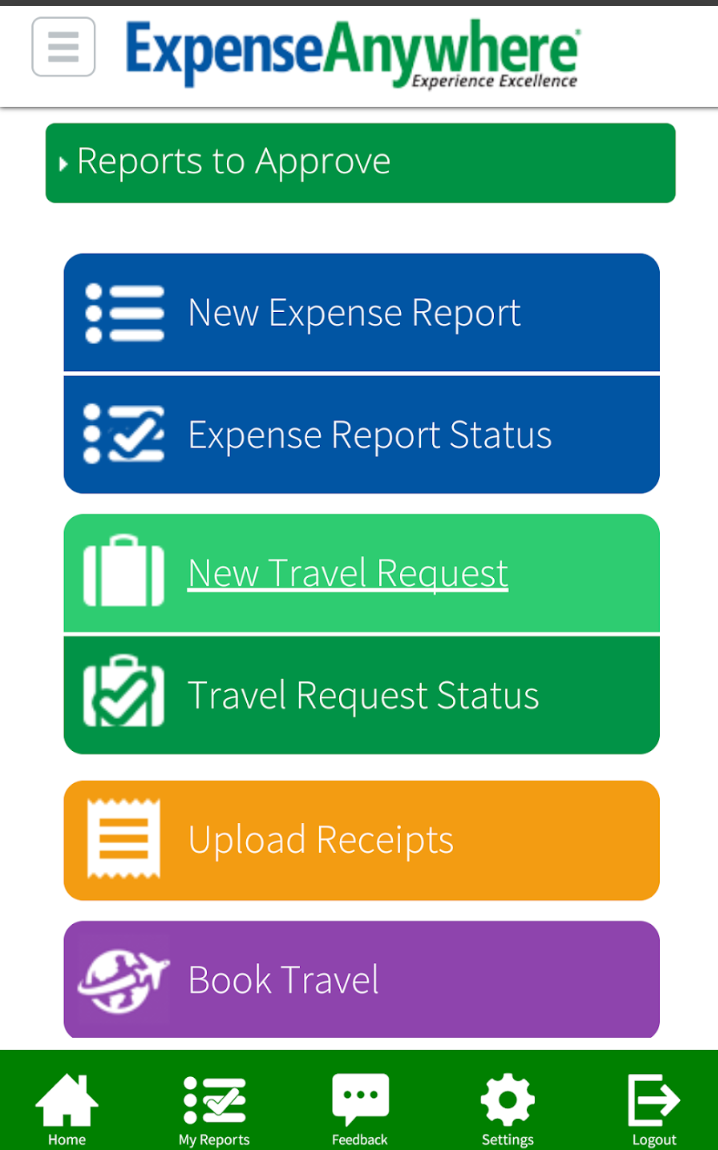The height and width of the screenshot is (1150, 718).
Task: Start a New Travel Request
Action: click(361, 573)
